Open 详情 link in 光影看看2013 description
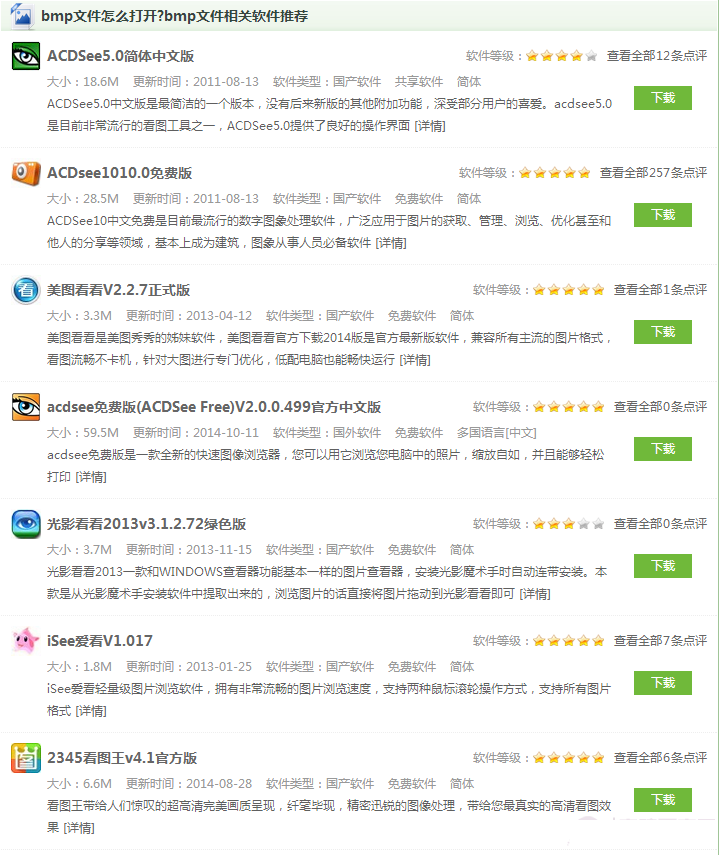 [x=534, y=594]
